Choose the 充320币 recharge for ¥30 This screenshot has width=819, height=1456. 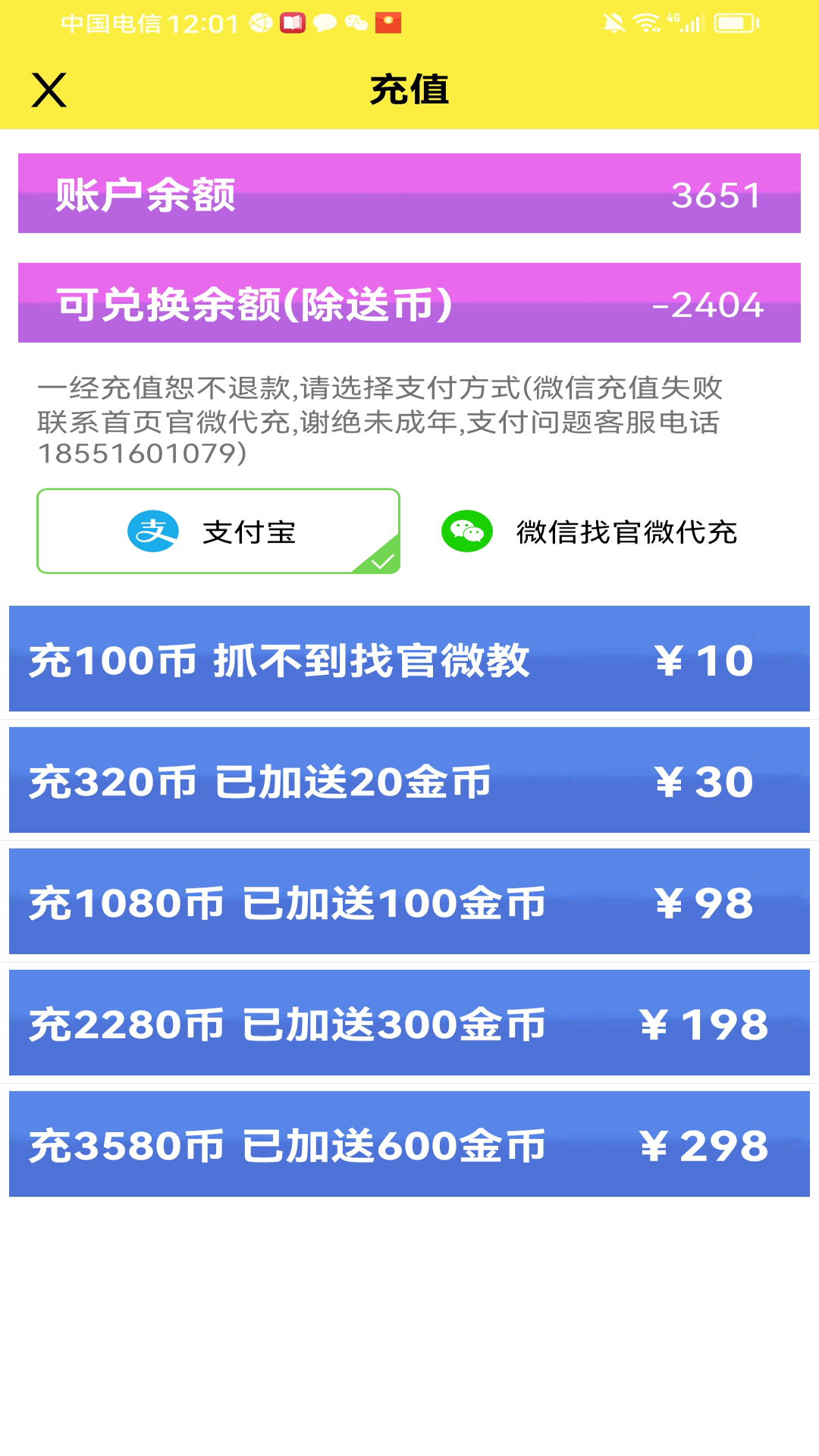409,780
